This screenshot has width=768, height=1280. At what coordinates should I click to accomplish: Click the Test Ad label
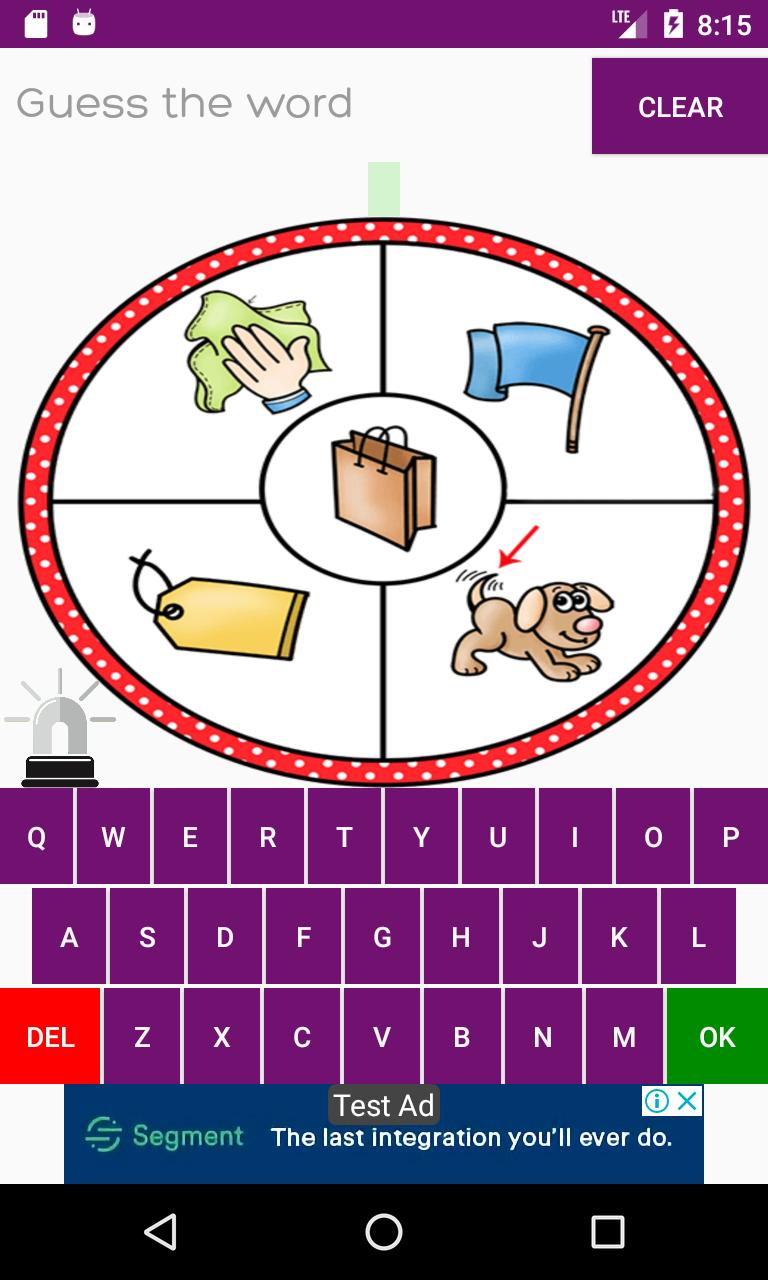[383, 1105]
